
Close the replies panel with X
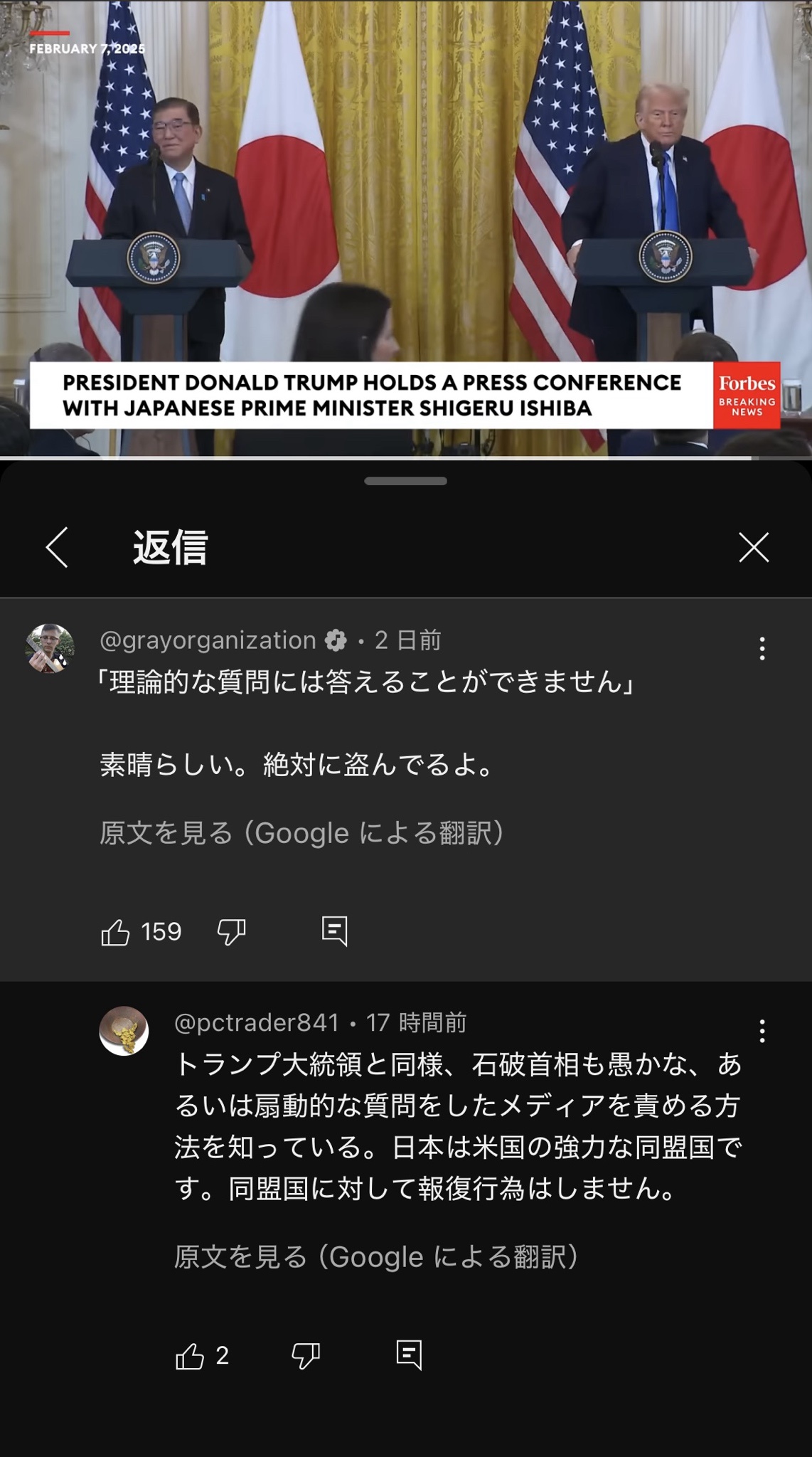[x=754, y=547]
